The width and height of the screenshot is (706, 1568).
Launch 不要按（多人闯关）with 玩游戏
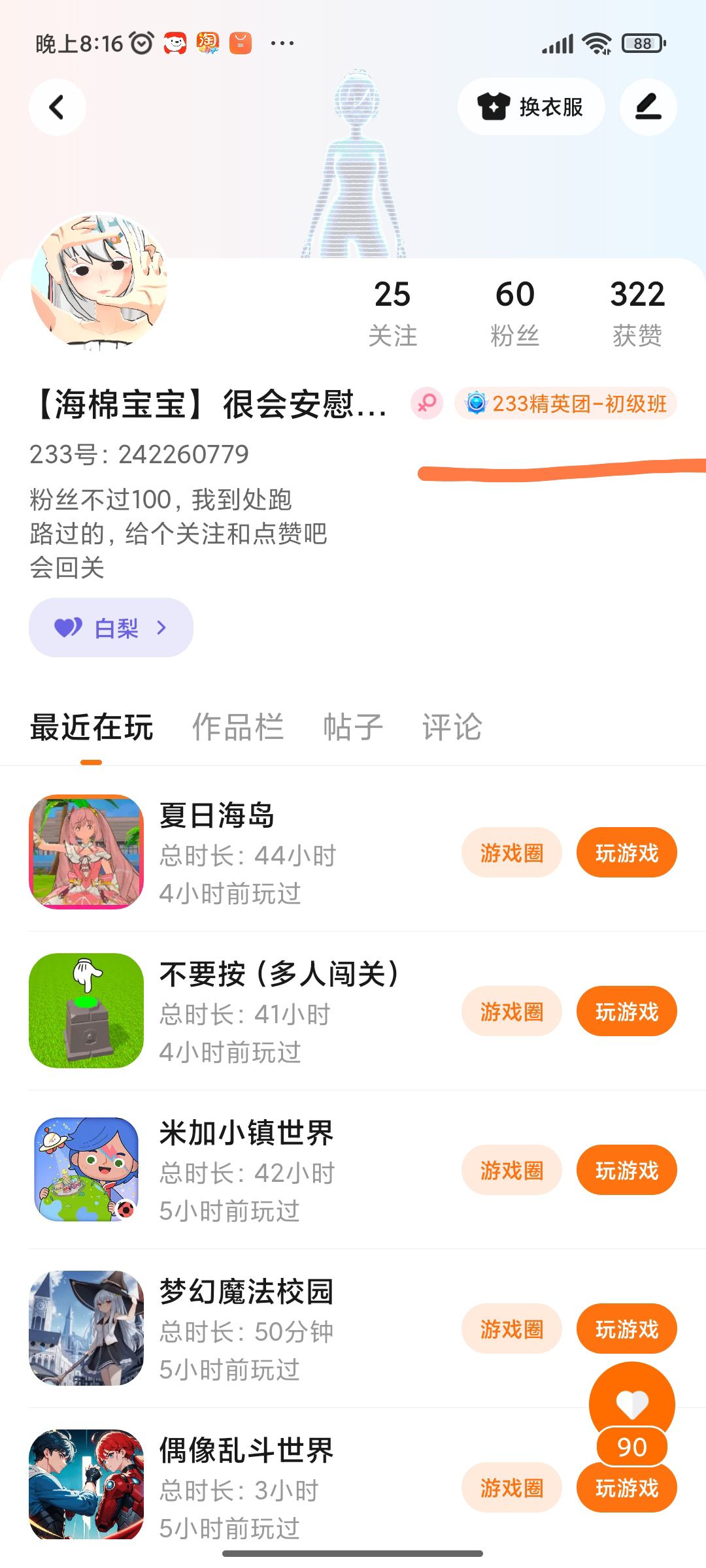click(x=626, y=1011)
